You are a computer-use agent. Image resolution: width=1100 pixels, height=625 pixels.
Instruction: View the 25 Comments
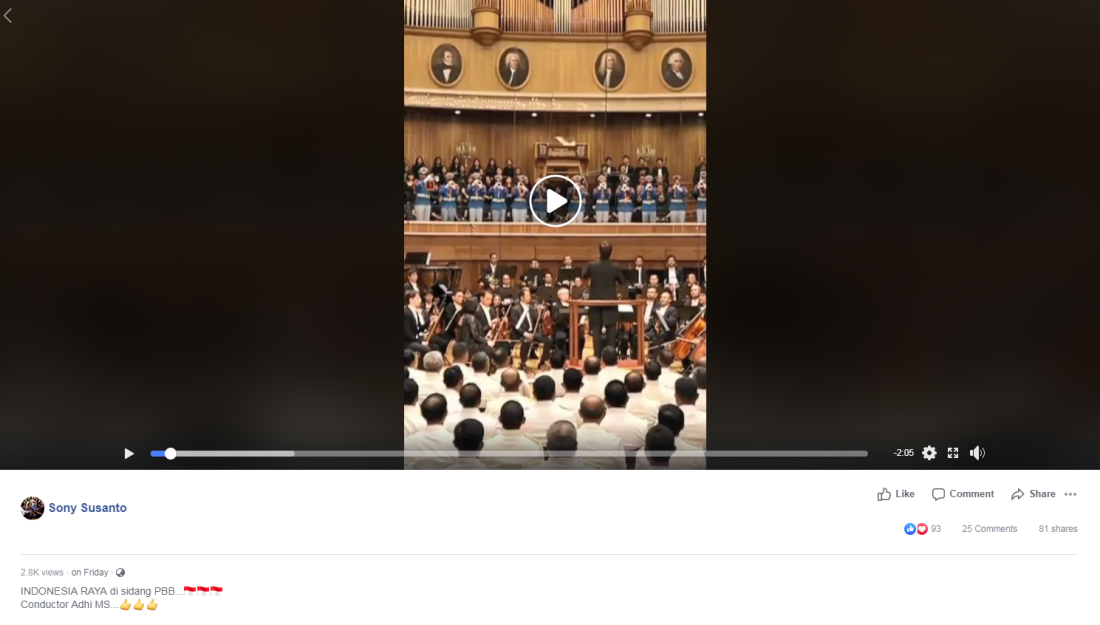(x=989, y=529)
